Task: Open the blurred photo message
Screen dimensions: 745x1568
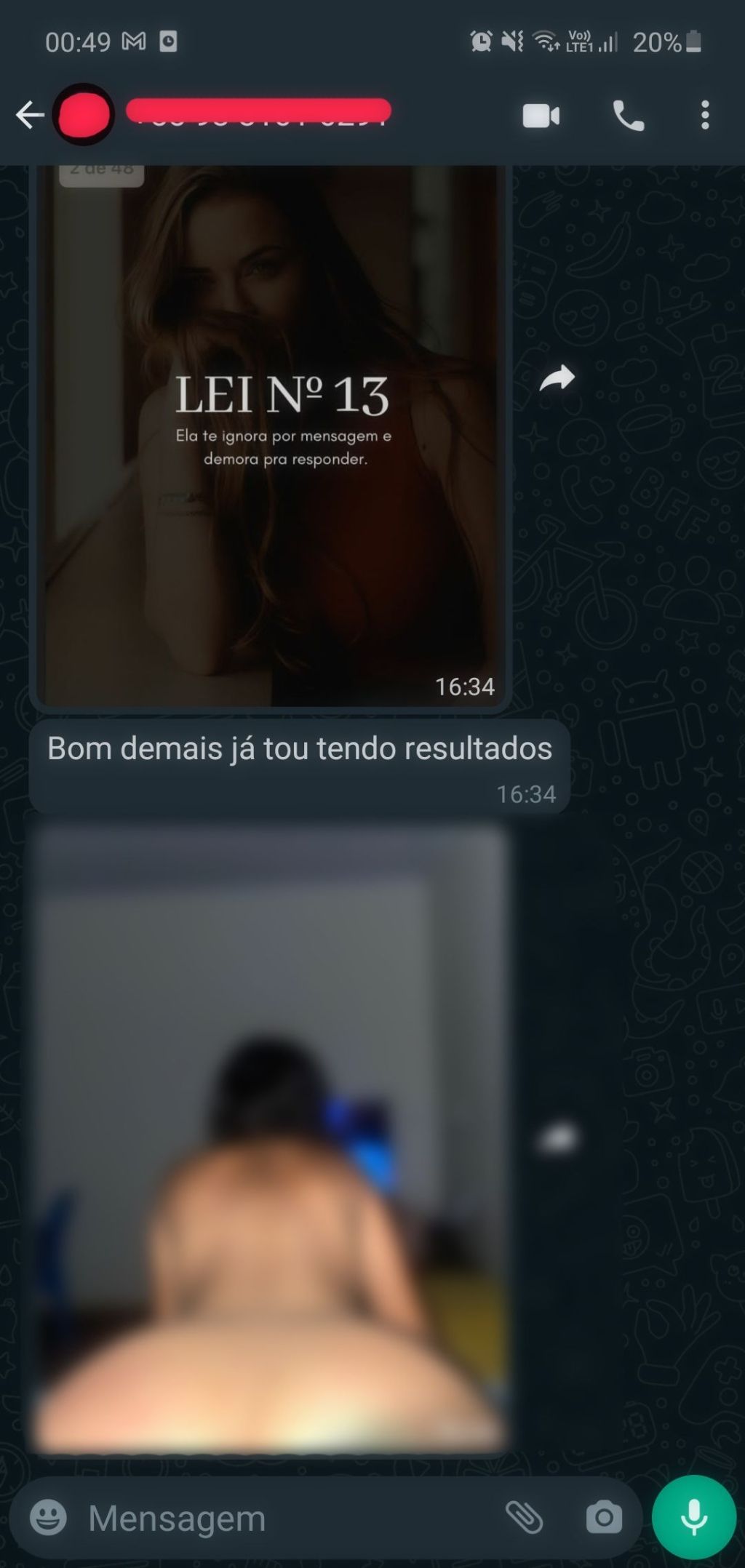Action: coord(271,1142)
